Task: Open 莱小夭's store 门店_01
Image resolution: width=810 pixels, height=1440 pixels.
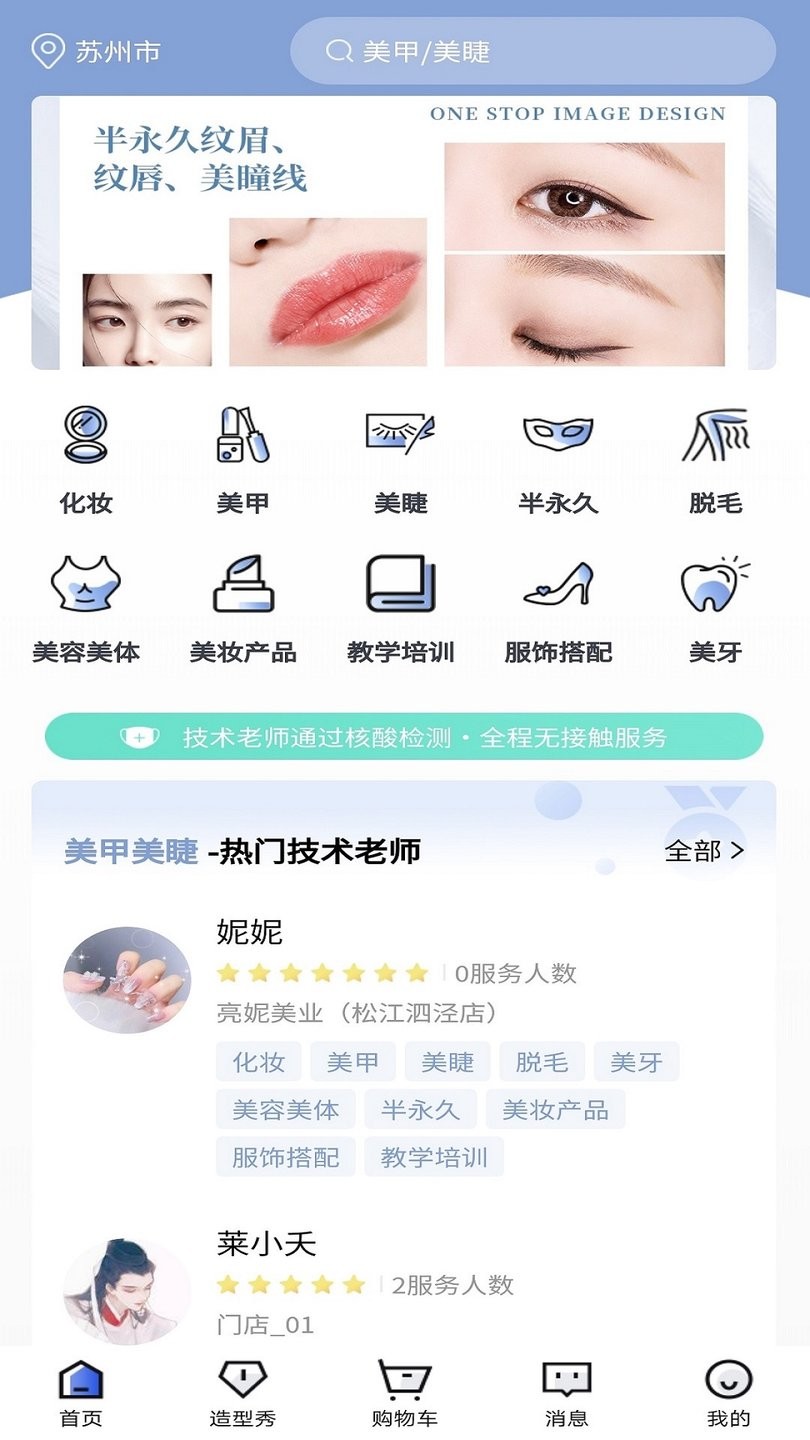Action: pyautogui.click(x=264, y=1324)
